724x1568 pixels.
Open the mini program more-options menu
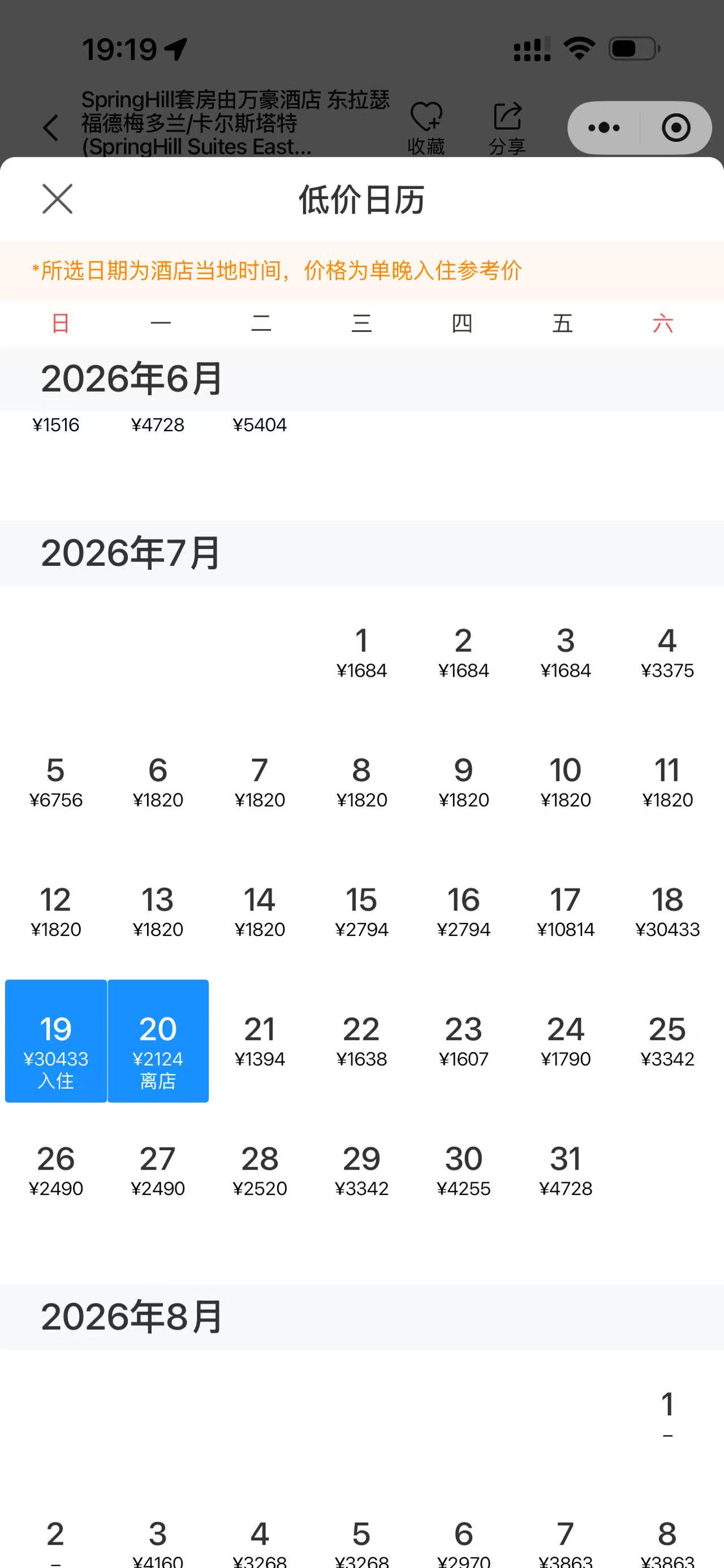coord(604,128)
